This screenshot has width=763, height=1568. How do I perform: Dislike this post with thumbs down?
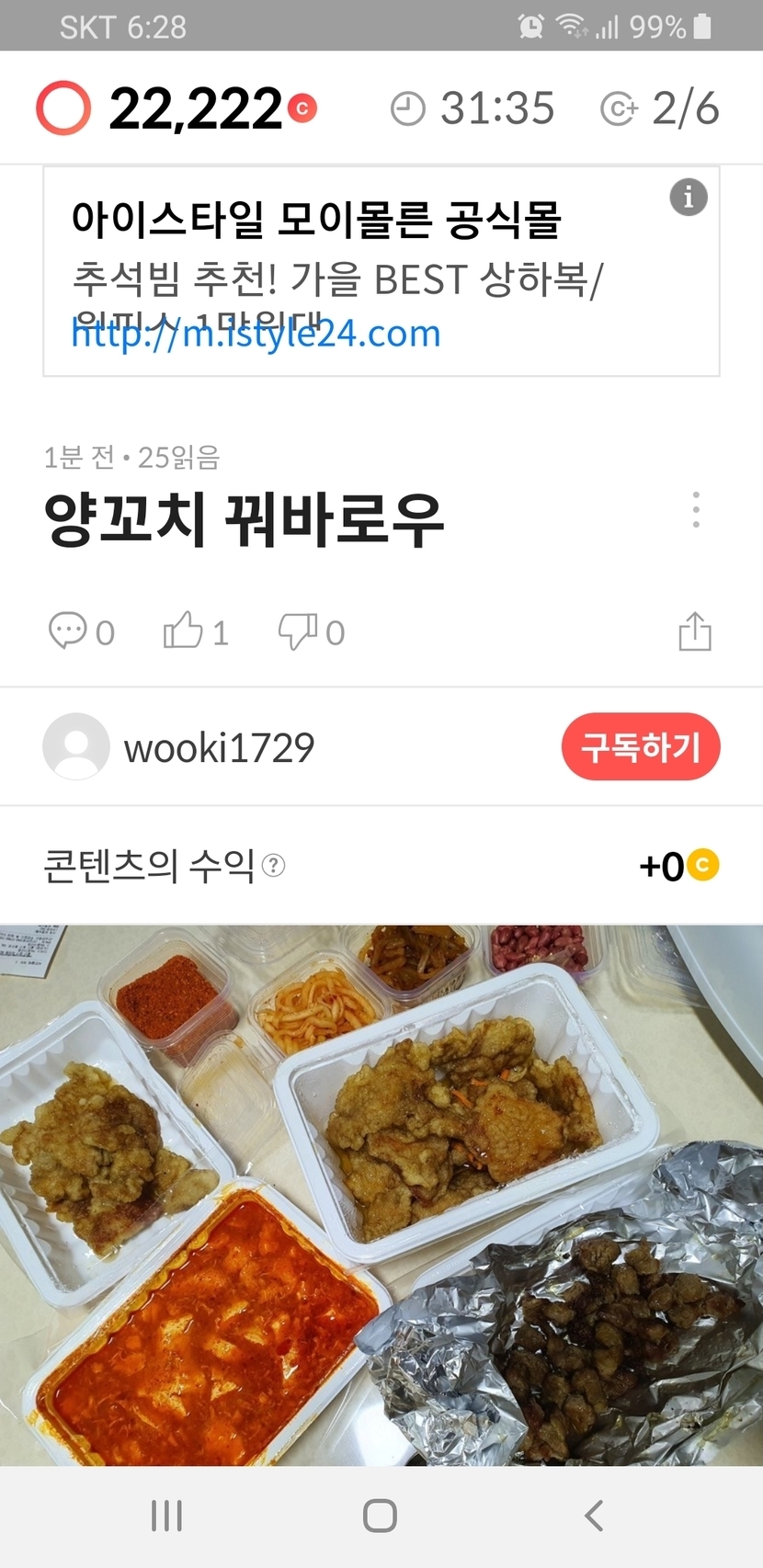[x=299, y=631]
